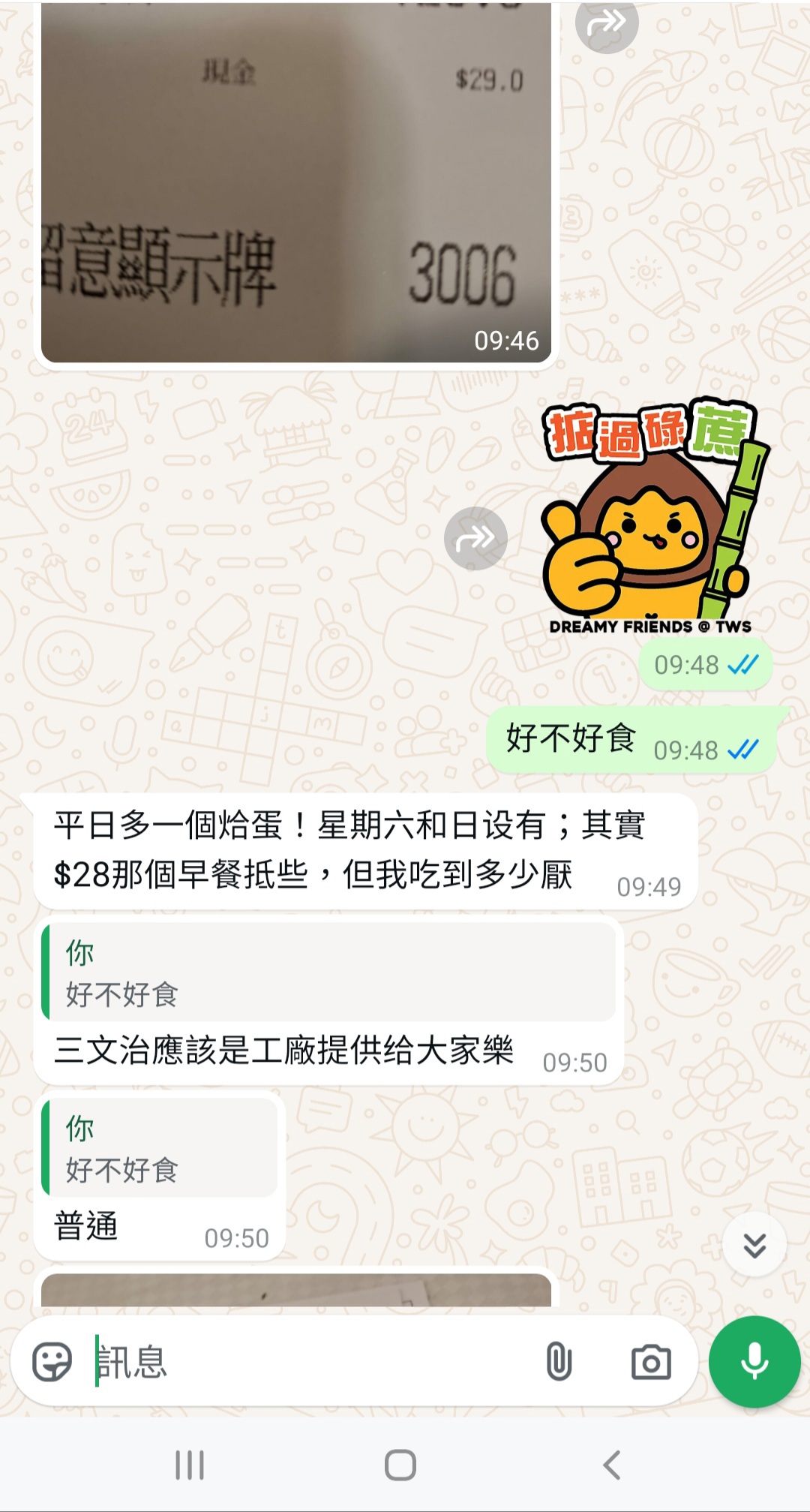Attach a file with the paperclip
Viewport: 810px width, 1512px height.
click(x=559, y=1361)
